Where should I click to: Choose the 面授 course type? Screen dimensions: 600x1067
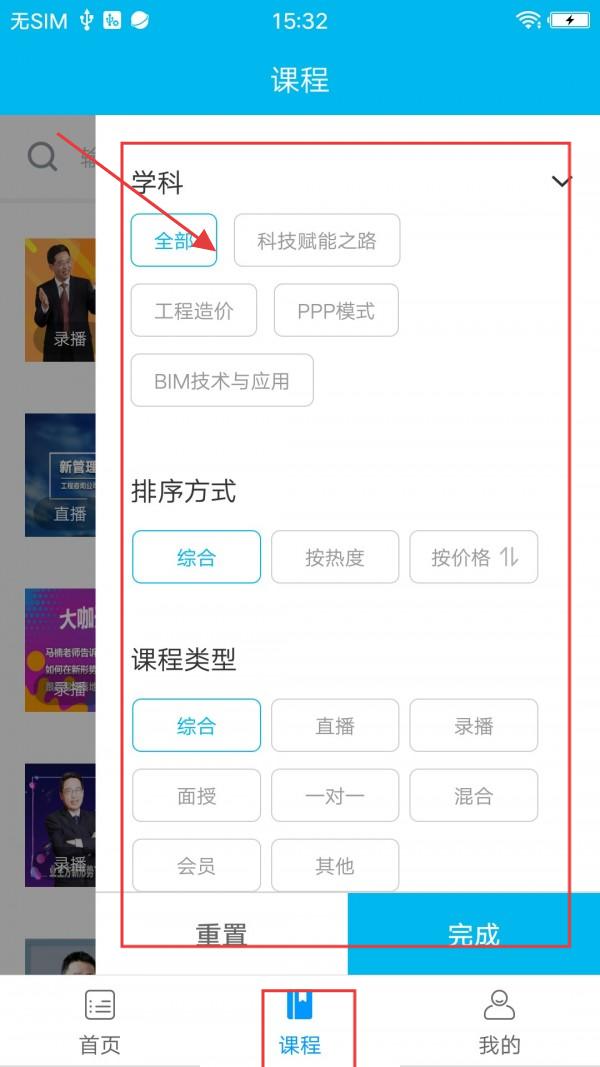pos(196,796)
